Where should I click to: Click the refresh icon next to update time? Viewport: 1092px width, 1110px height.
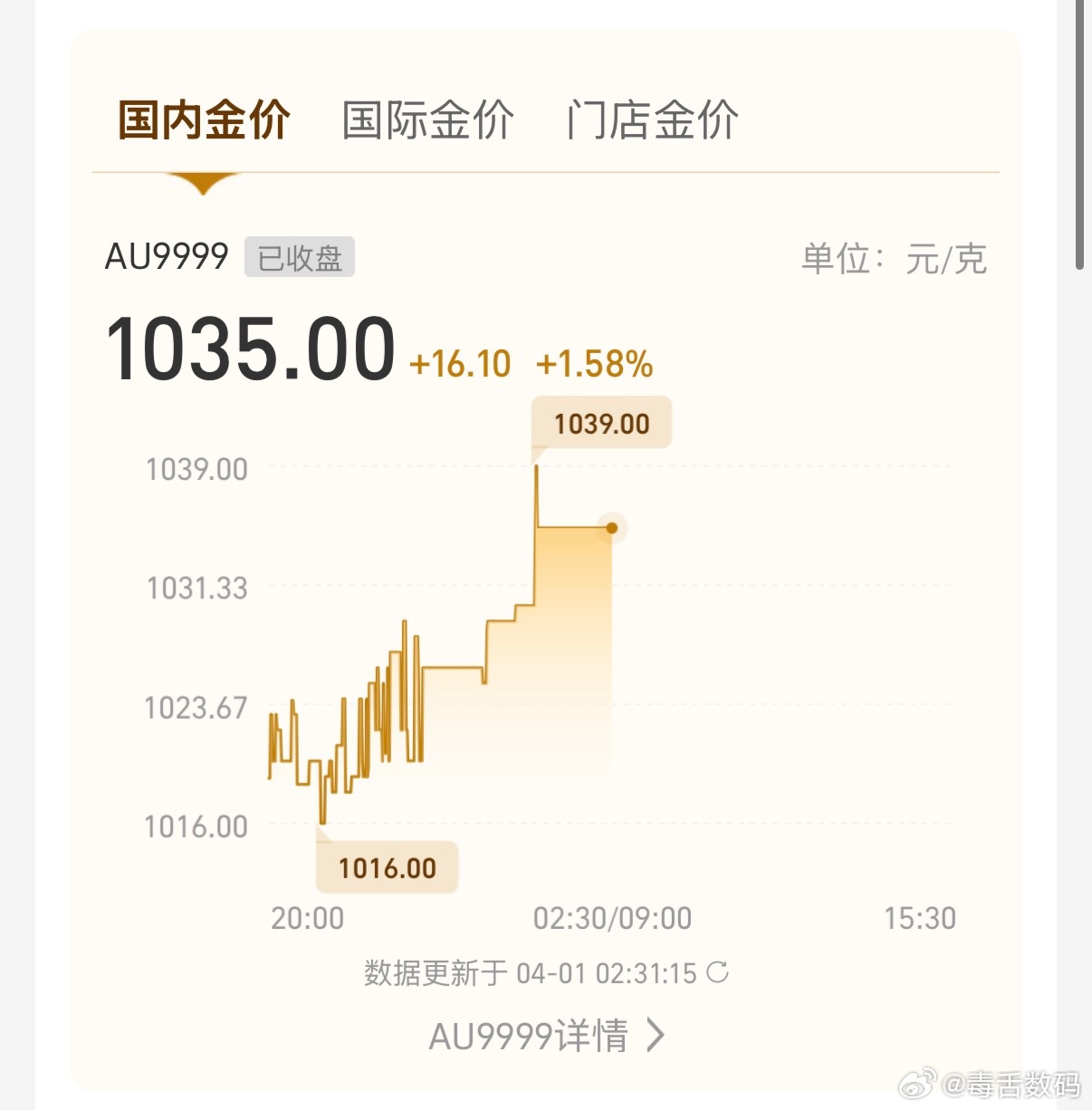click(x=717, y=973)
